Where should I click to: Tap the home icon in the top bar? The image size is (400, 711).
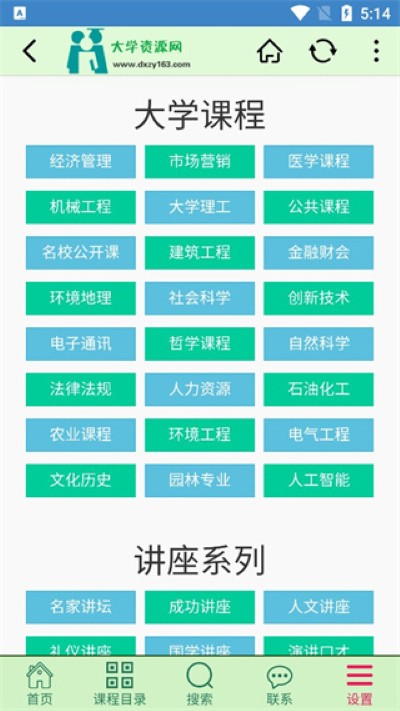[x=270, y=51]
